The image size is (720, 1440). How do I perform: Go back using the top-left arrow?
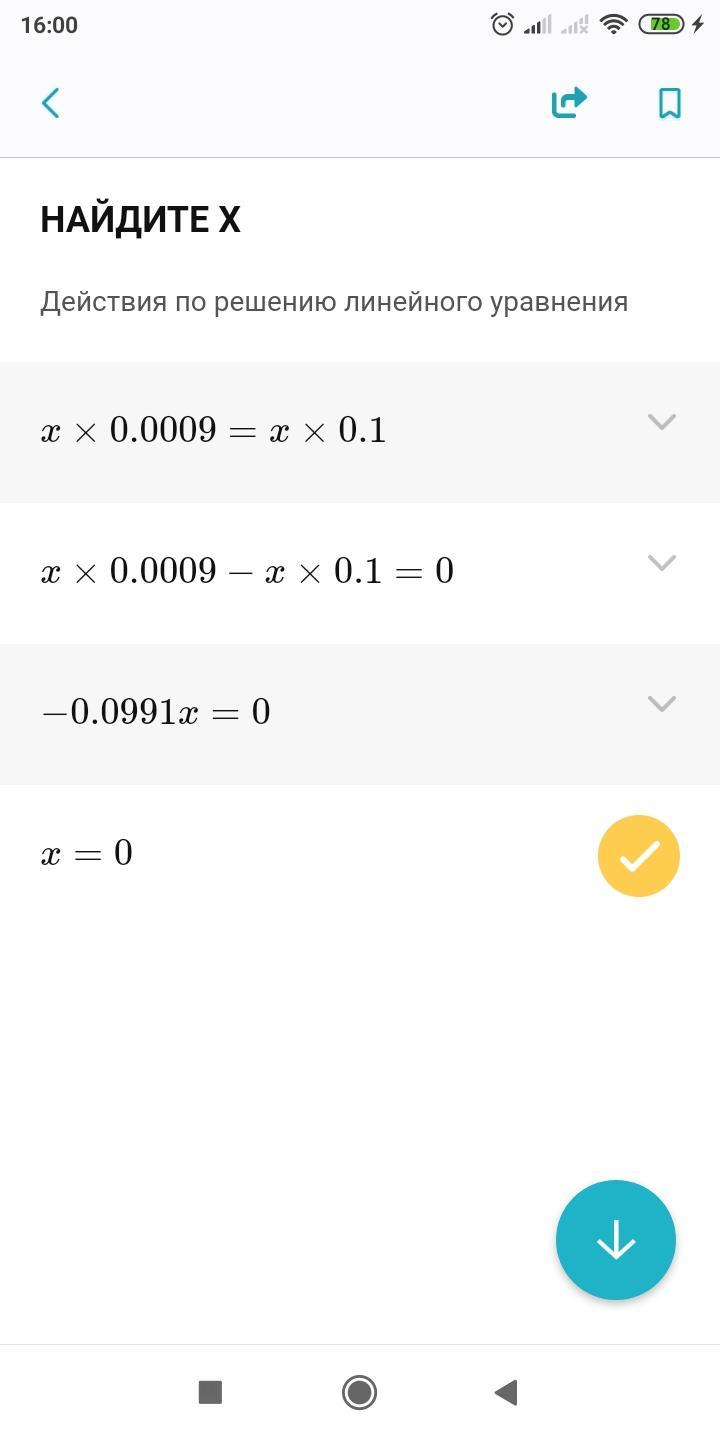51,102
